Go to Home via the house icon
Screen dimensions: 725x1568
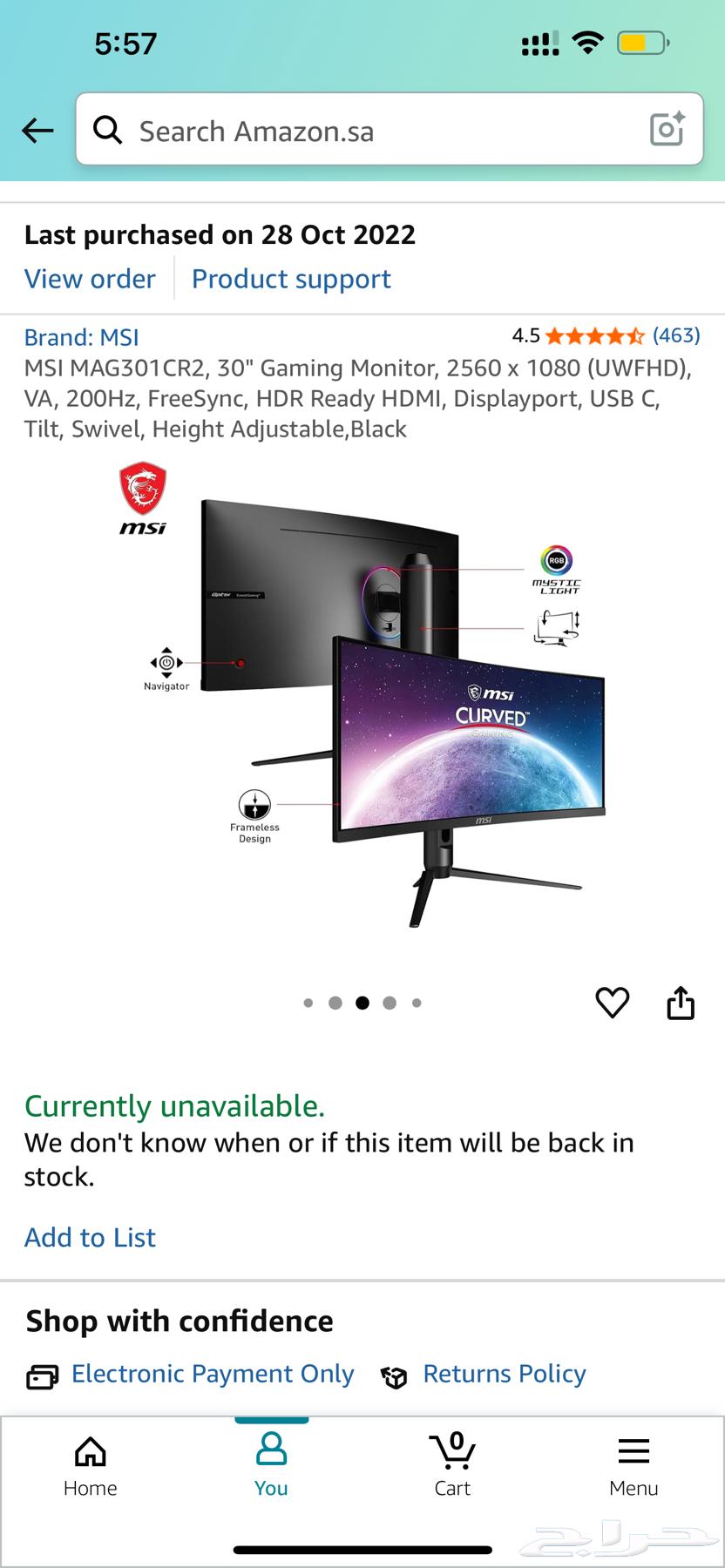click(x=90, y=1463)
